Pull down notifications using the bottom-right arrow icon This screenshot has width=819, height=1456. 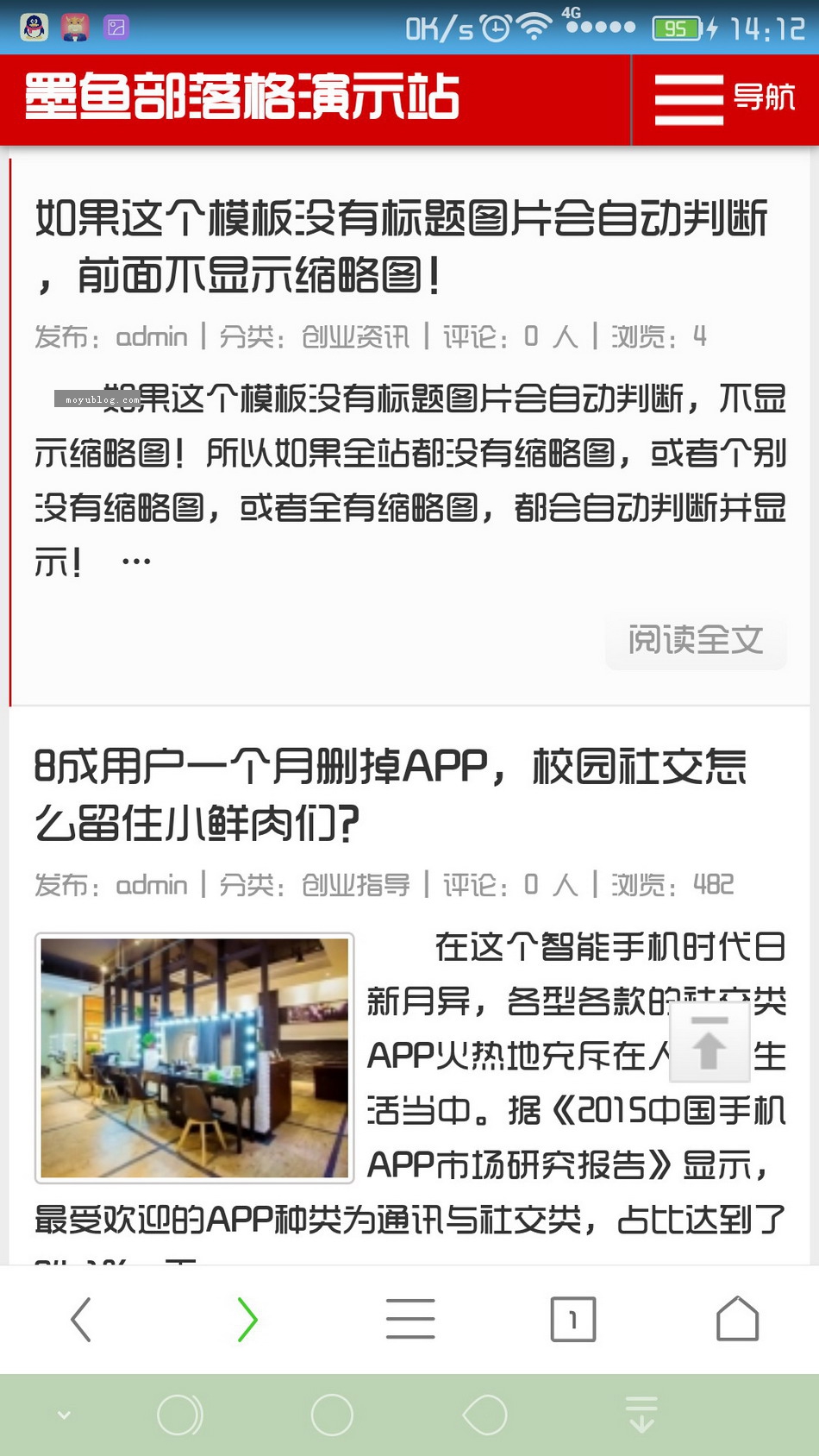click(x=641, y=1415)
